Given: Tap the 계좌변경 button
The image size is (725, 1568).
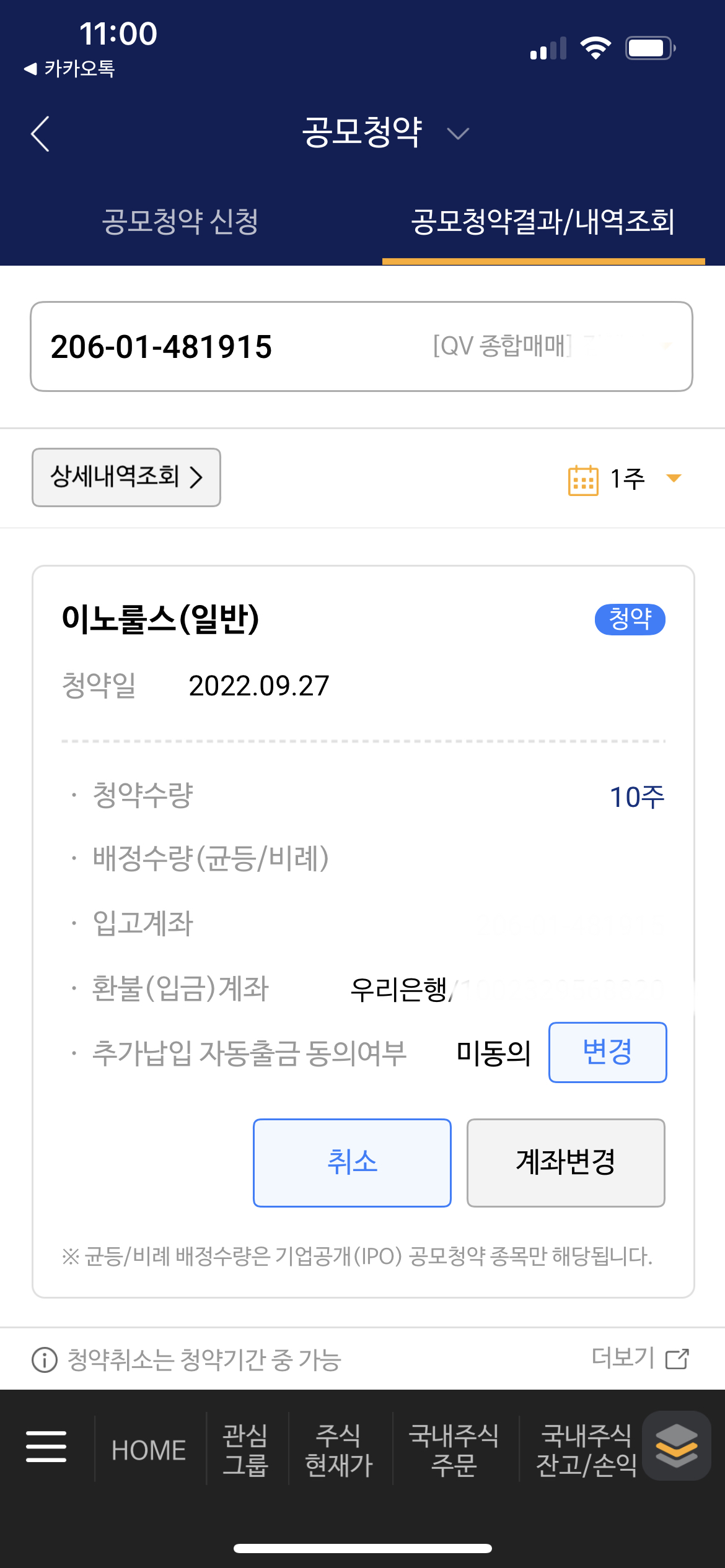Looking at the screenshot, I should 566,1162.
